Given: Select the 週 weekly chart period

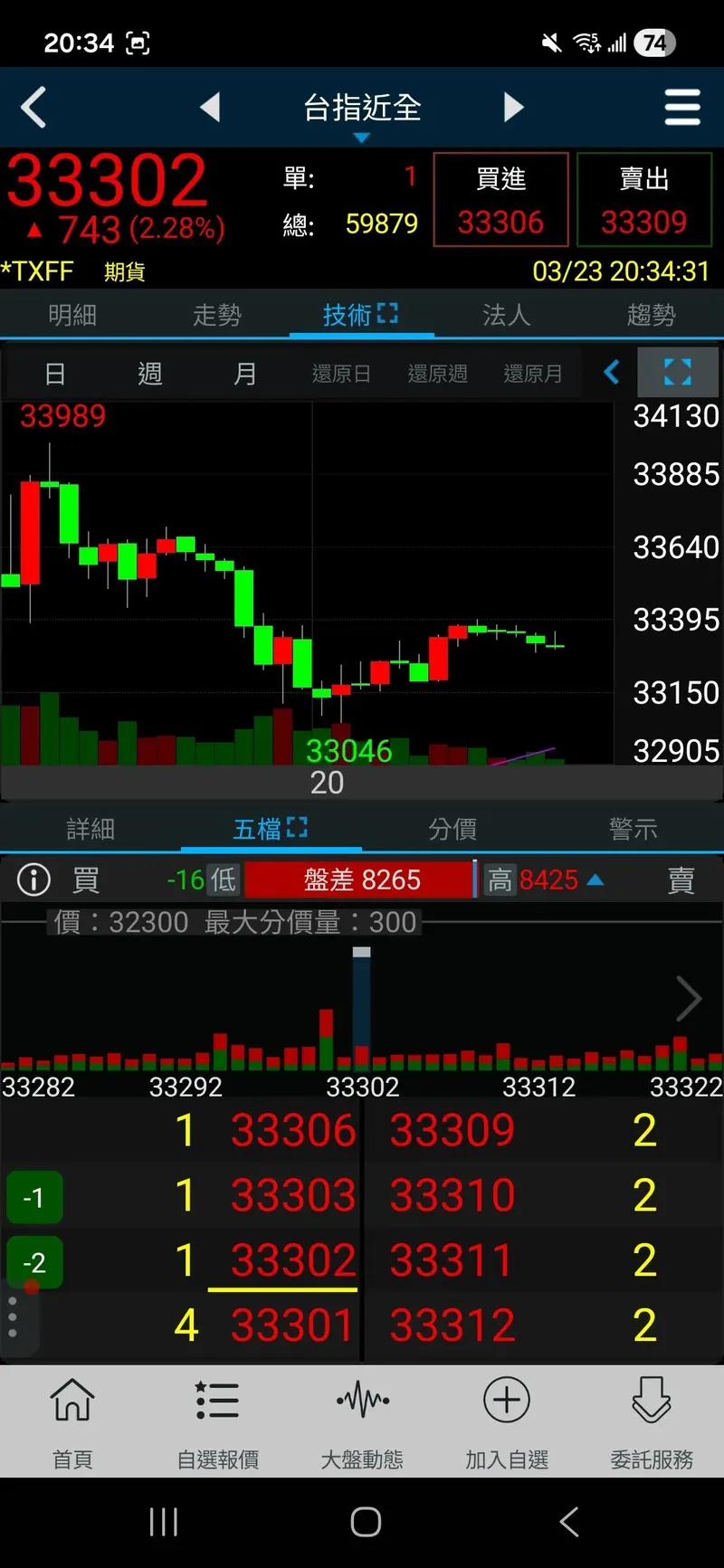Looking at the screenshot, I should 150,374.
